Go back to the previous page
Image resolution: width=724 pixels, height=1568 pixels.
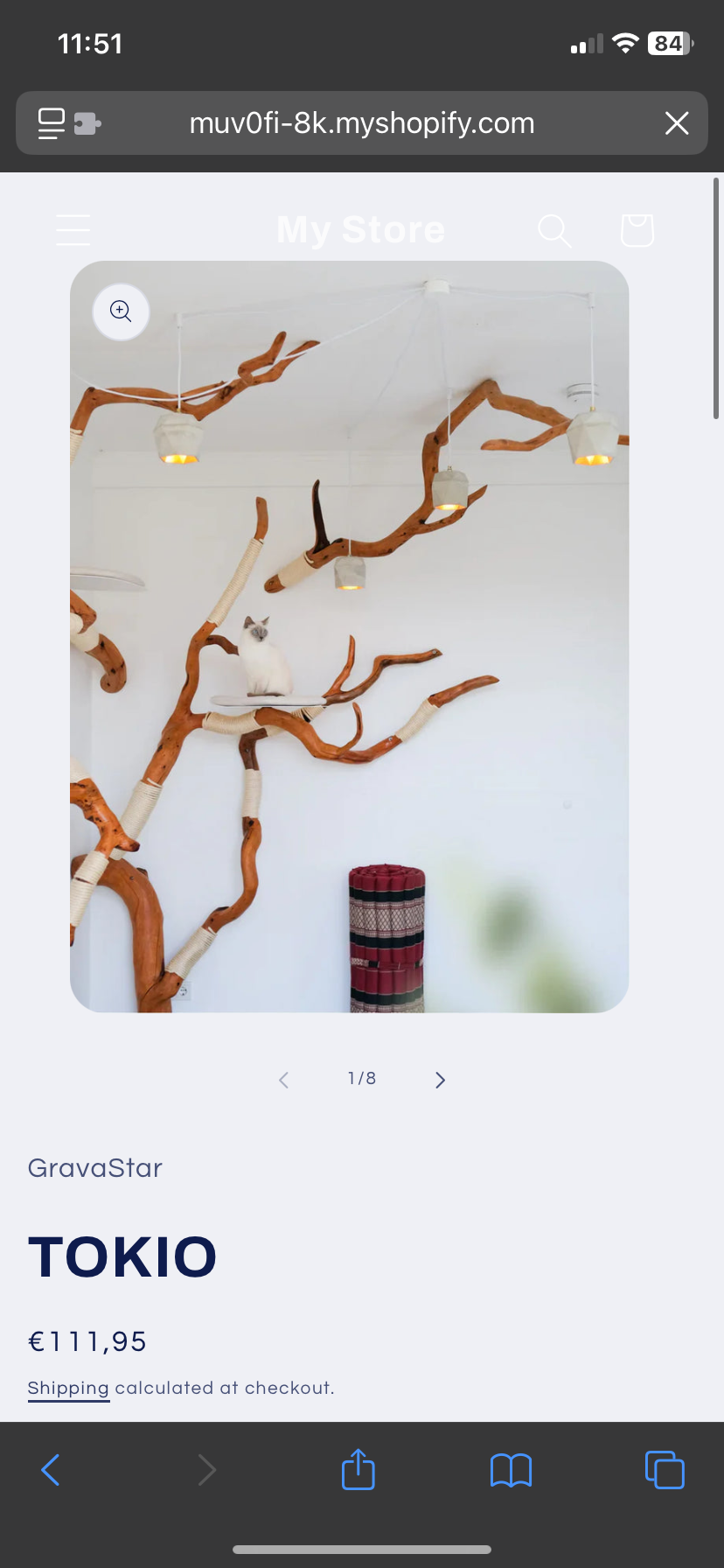point(51,1470)
